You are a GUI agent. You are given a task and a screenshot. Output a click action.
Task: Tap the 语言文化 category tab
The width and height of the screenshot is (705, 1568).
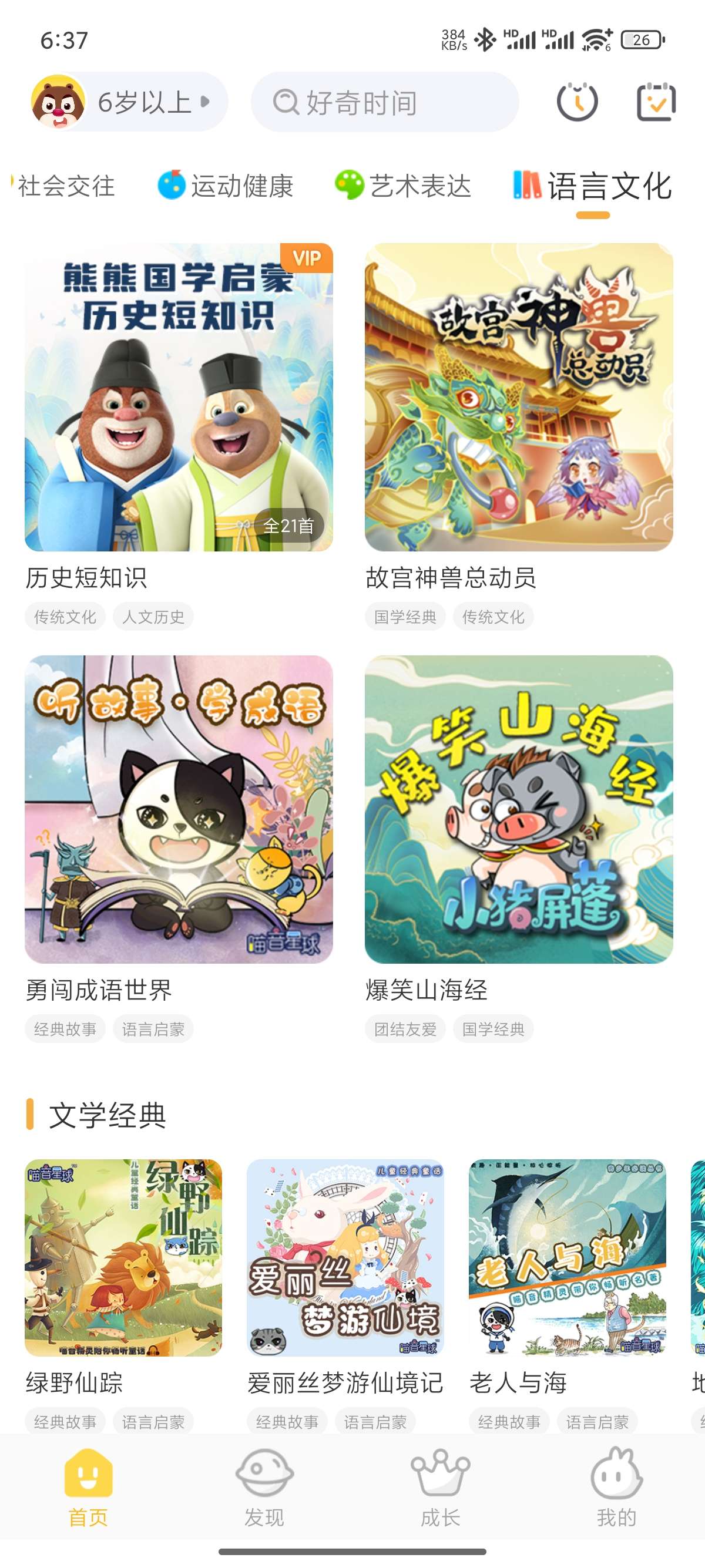tap(592, 186)
